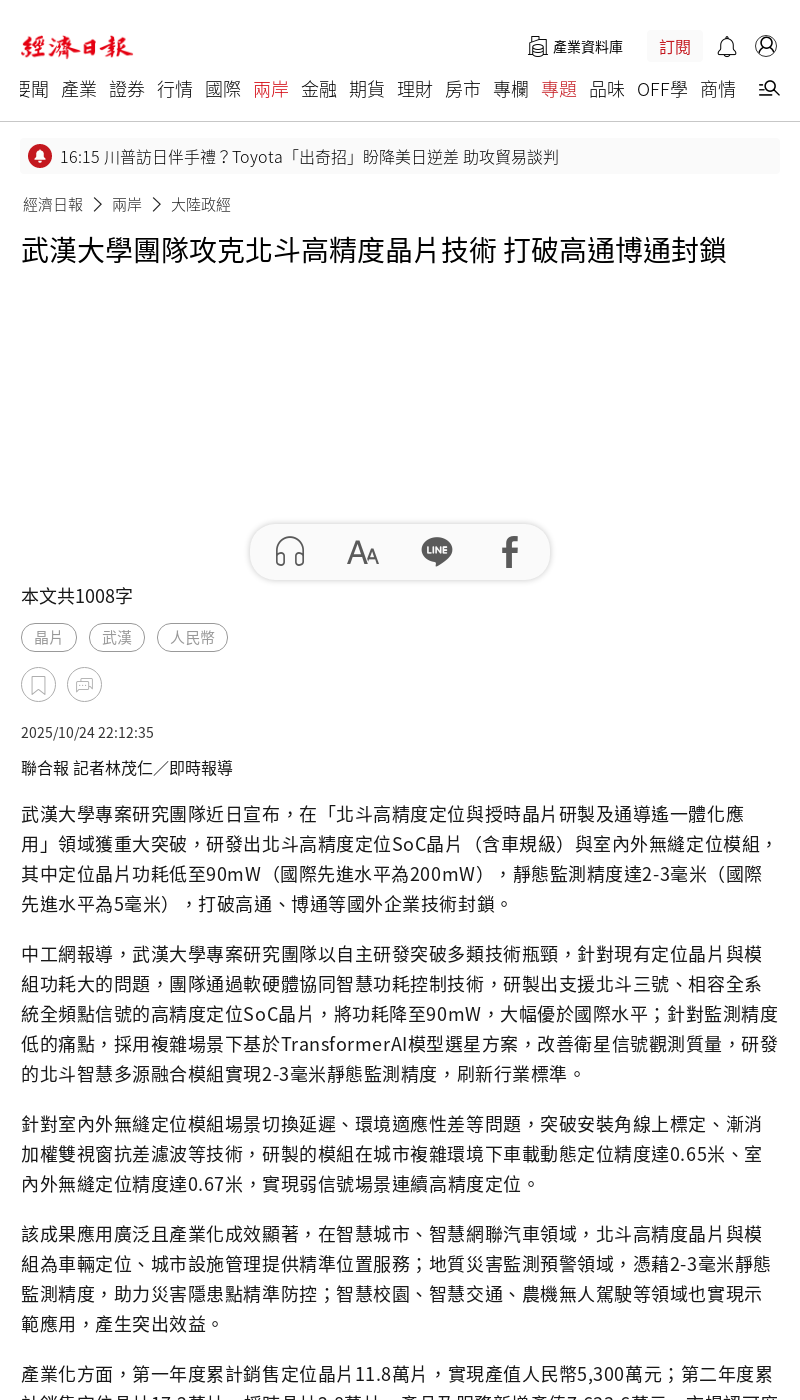The height and width of the screenshot is (1400, 800).
Task: Switch to the 產業 tab
Action: [79, 89]
